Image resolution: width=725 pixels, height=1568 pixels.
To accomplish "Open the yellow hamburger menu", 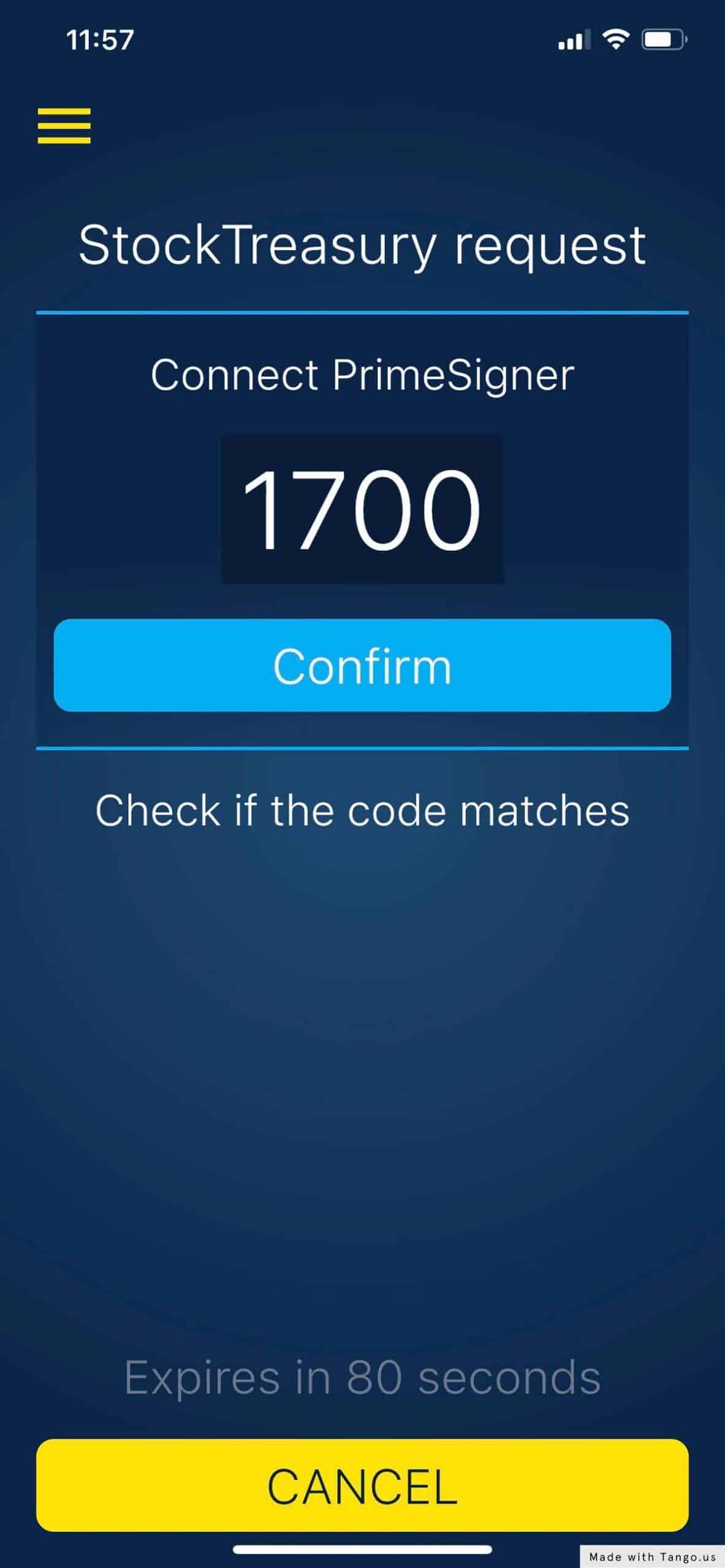I will 64,126.
